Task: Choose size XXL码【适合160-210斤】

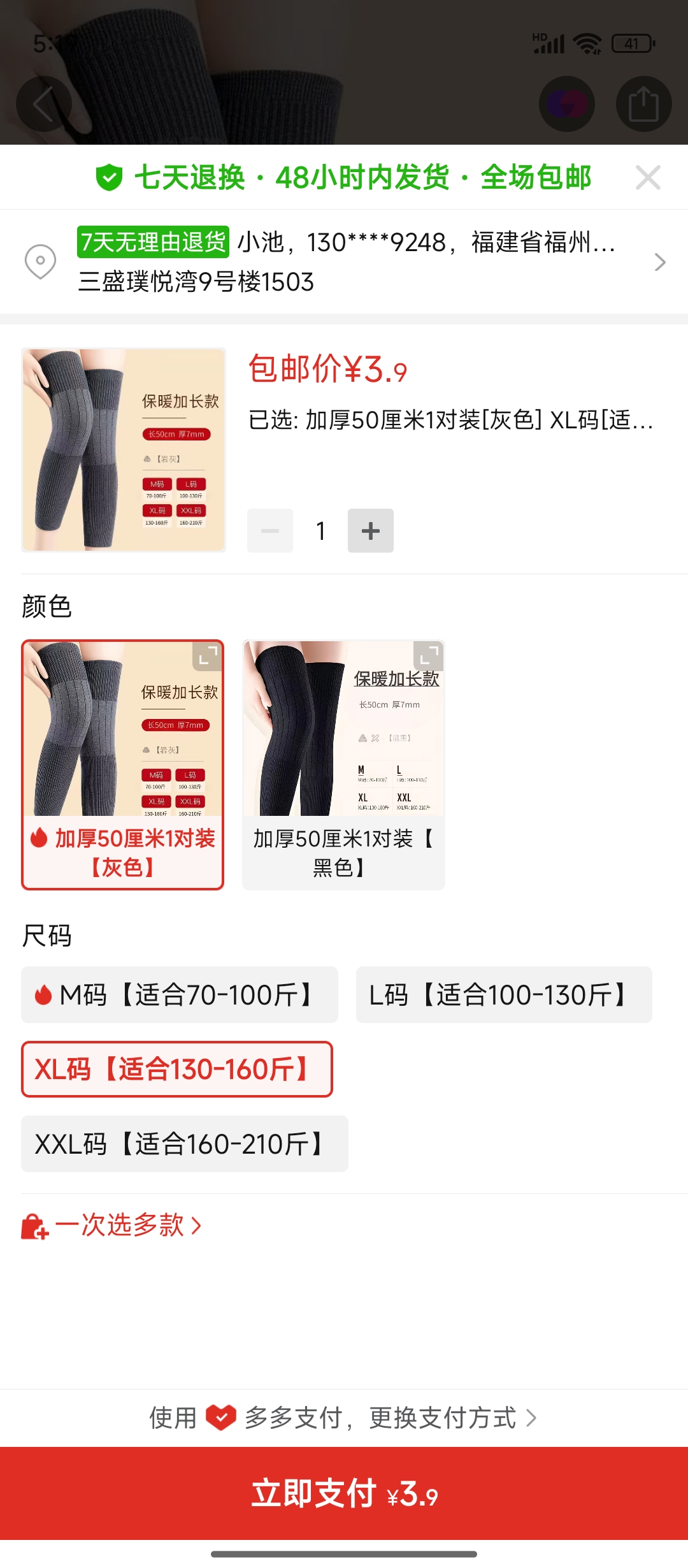Action: [185, 1144]
